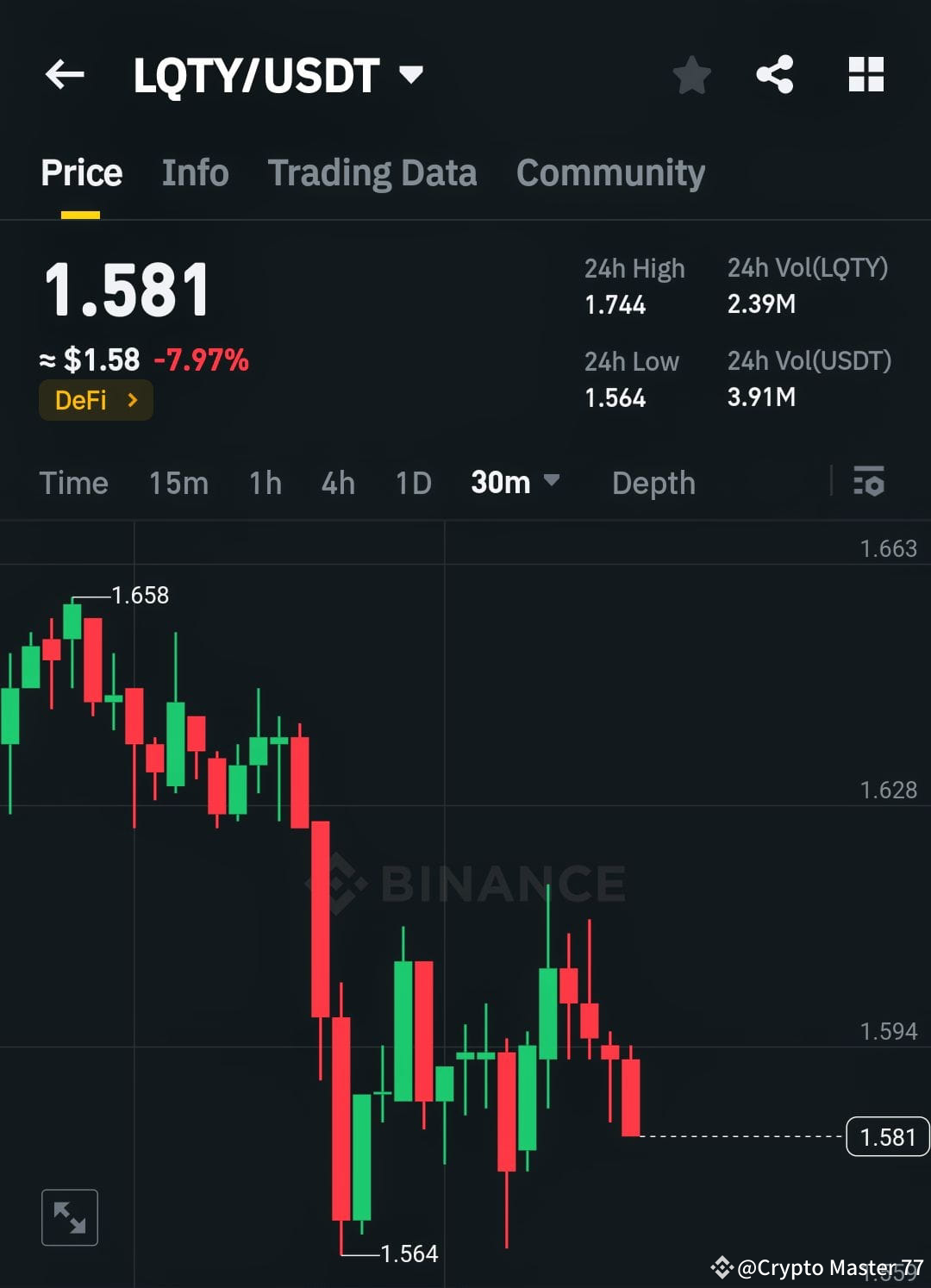
Task: Expand the chart to fullscreen view
Action: pos(69,1216)
